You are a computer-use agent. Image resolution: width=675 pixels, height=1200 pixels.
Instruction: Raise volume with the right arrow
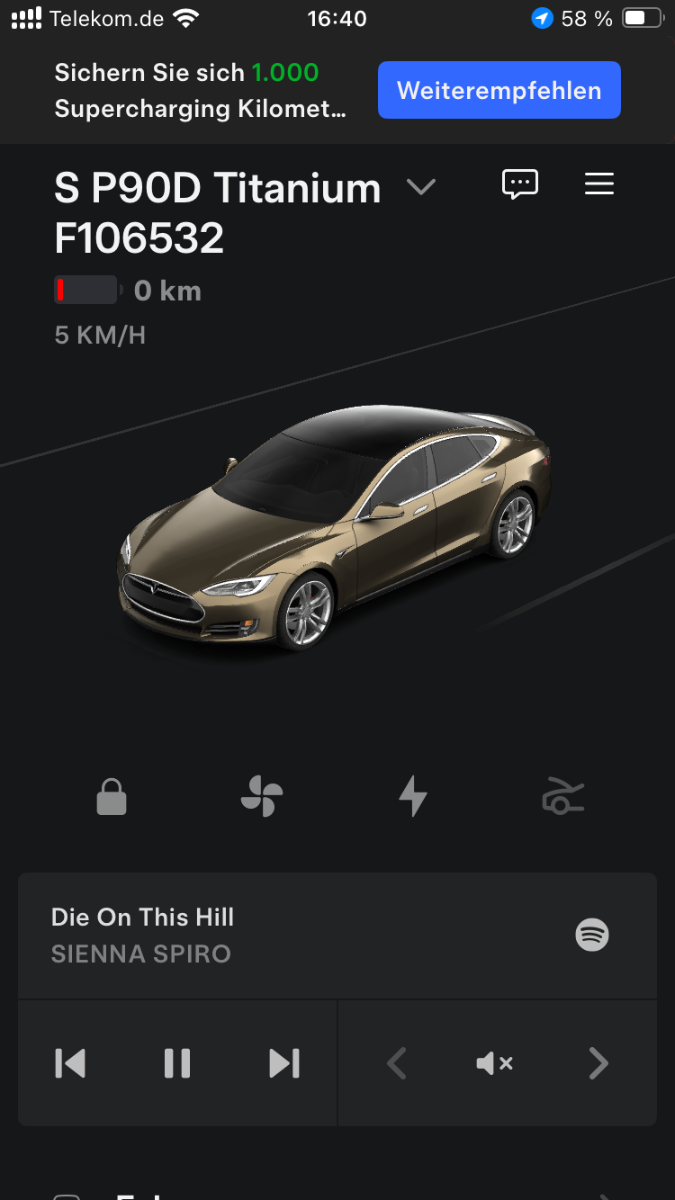point(598,1063)
